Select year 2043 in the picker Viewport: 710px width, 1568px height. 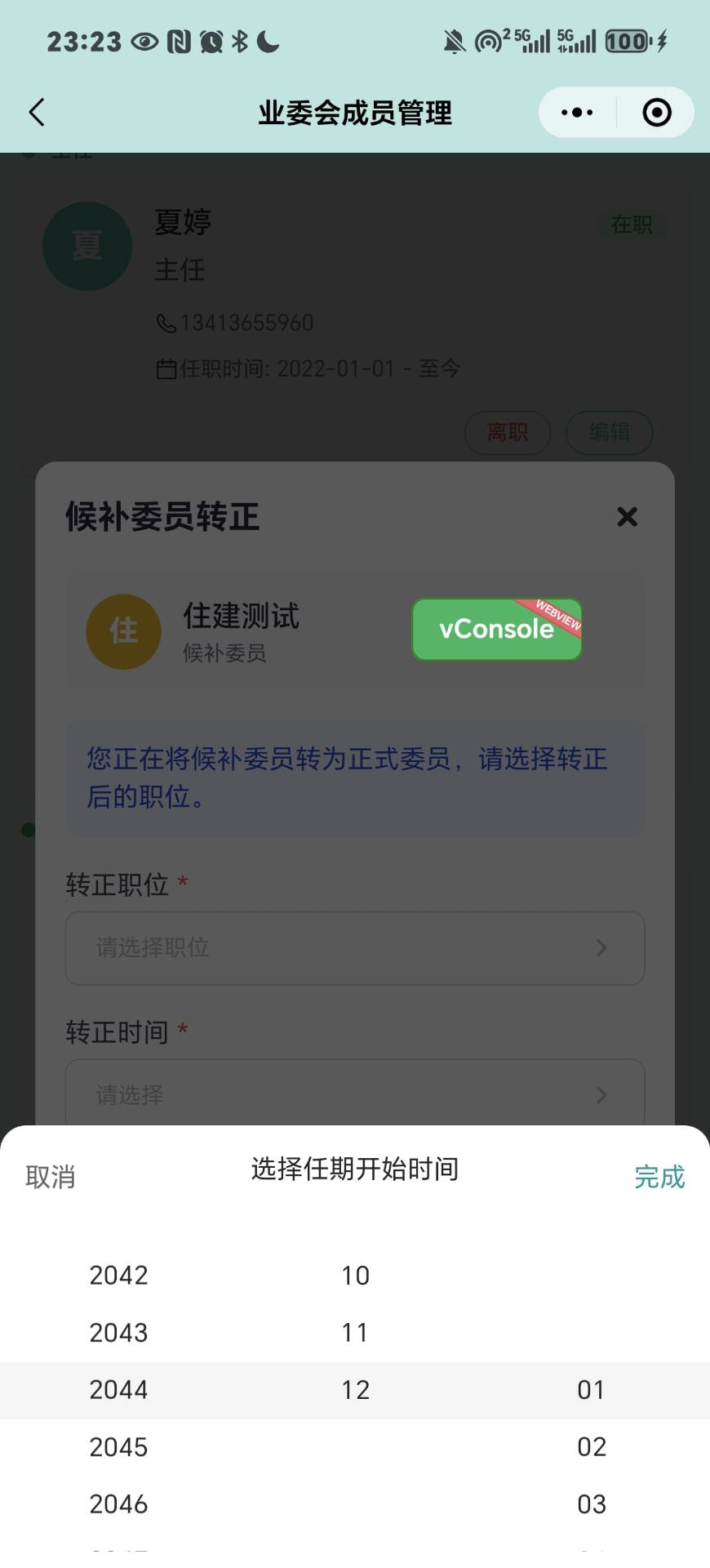(118, 1333)
